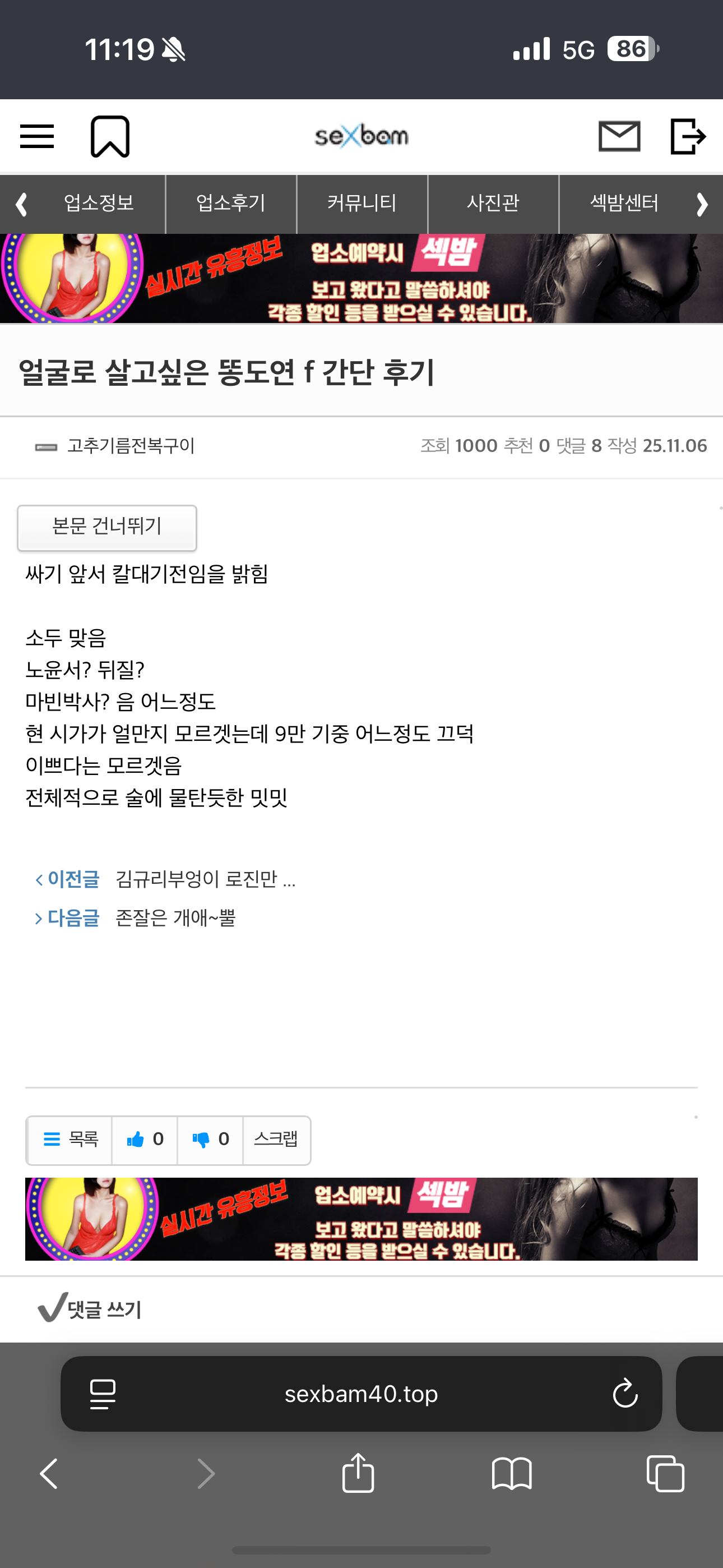Tap the logout icon in header
This screenshot has width=723, height=1568.
click(x=688, y=136)
